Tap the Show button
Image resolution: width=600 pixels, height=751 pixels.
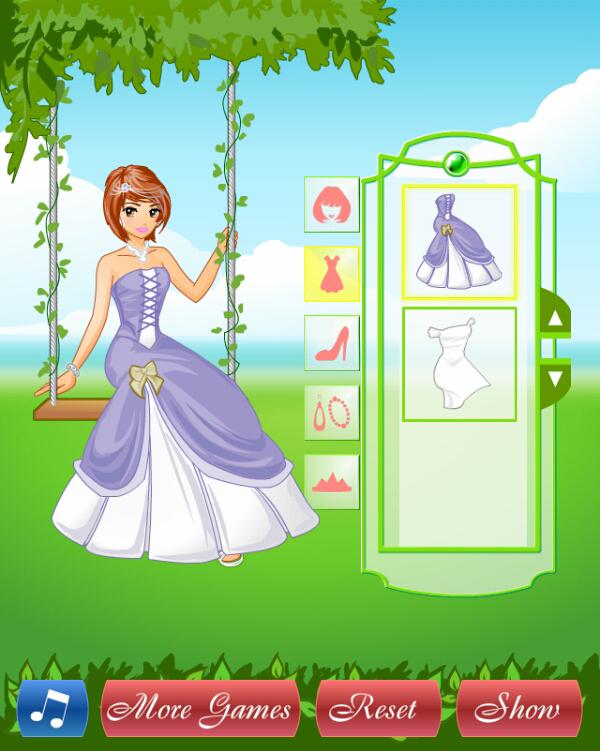pos(518,709)
